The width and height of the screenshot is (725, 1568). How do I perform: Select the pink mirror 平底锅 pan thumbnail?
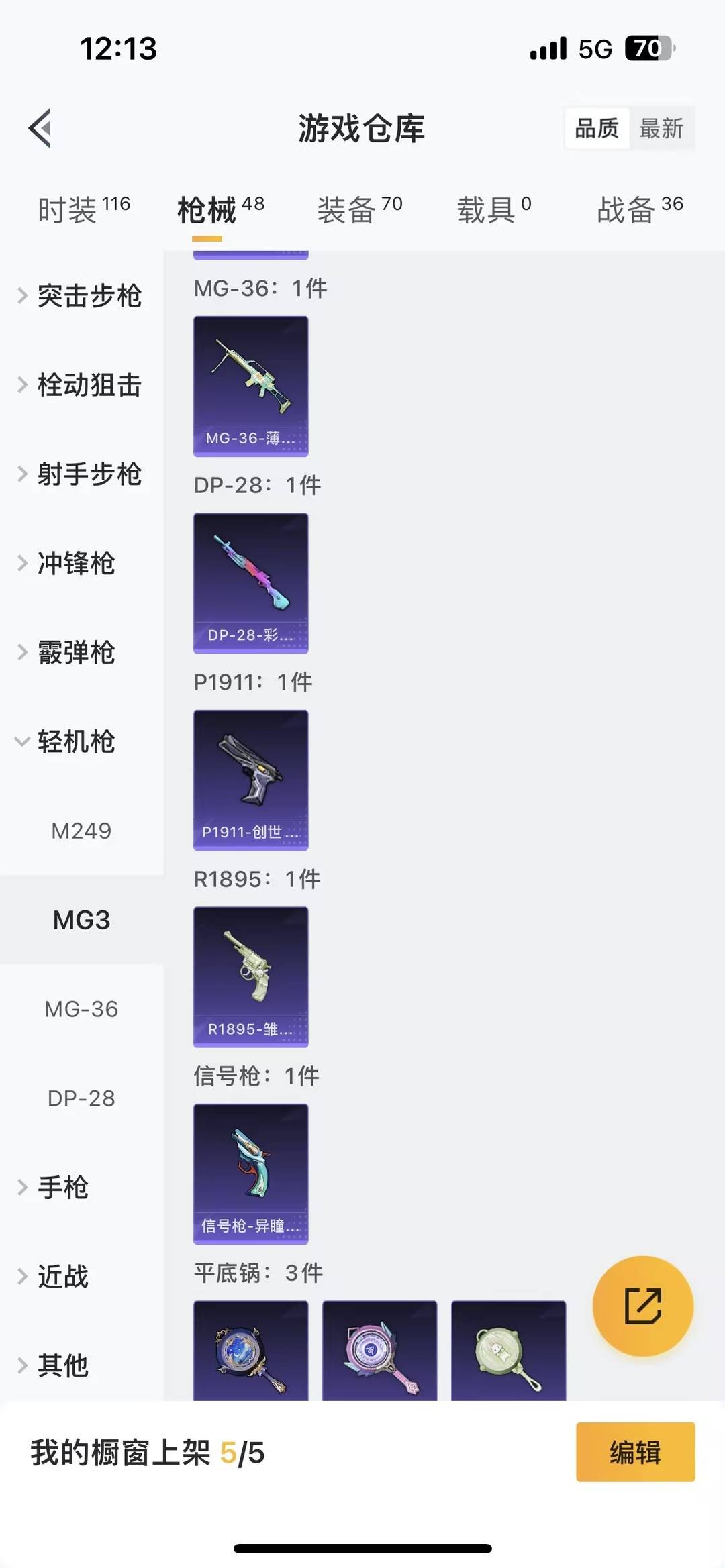[x=380, y=1349]
